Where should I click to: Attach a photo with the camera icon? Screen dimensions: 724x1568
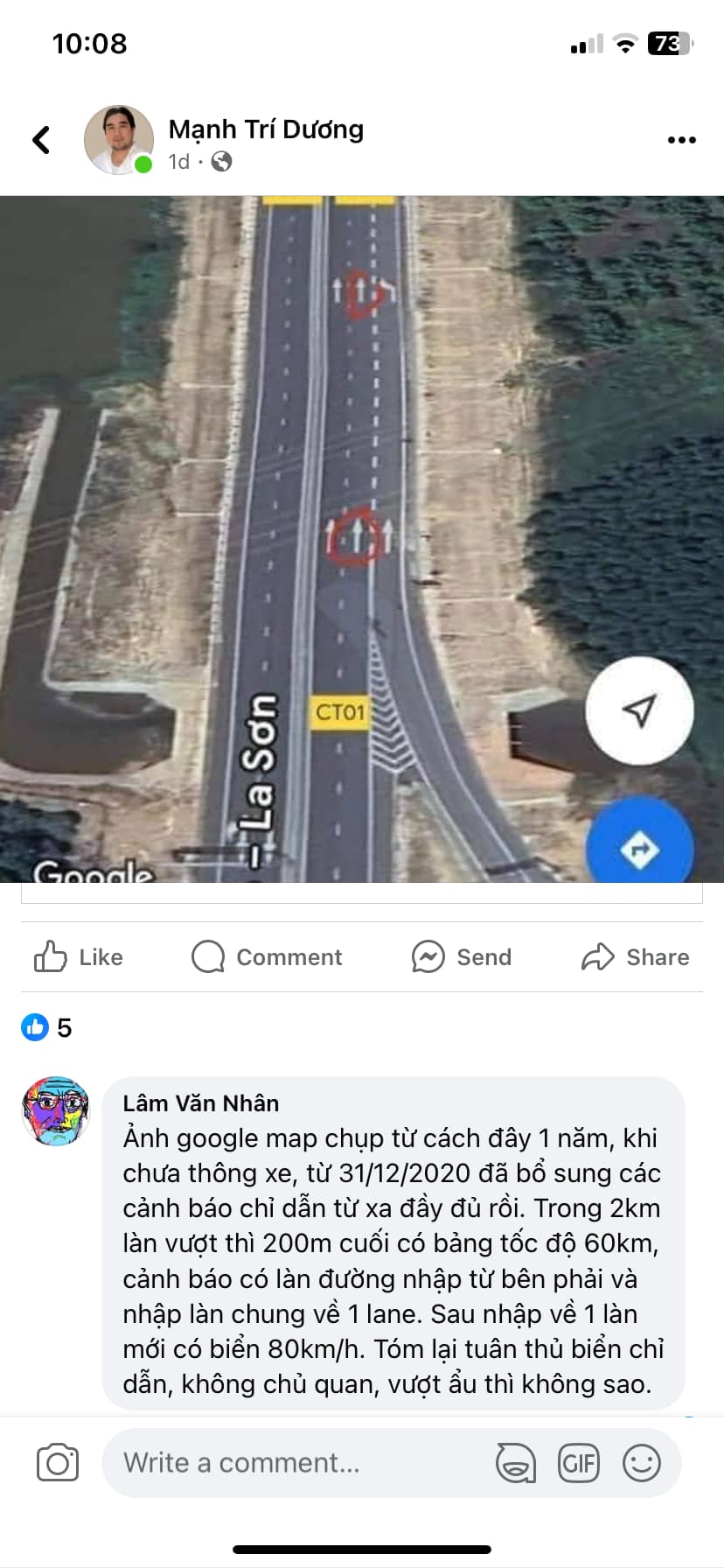tap(58, 1463)
